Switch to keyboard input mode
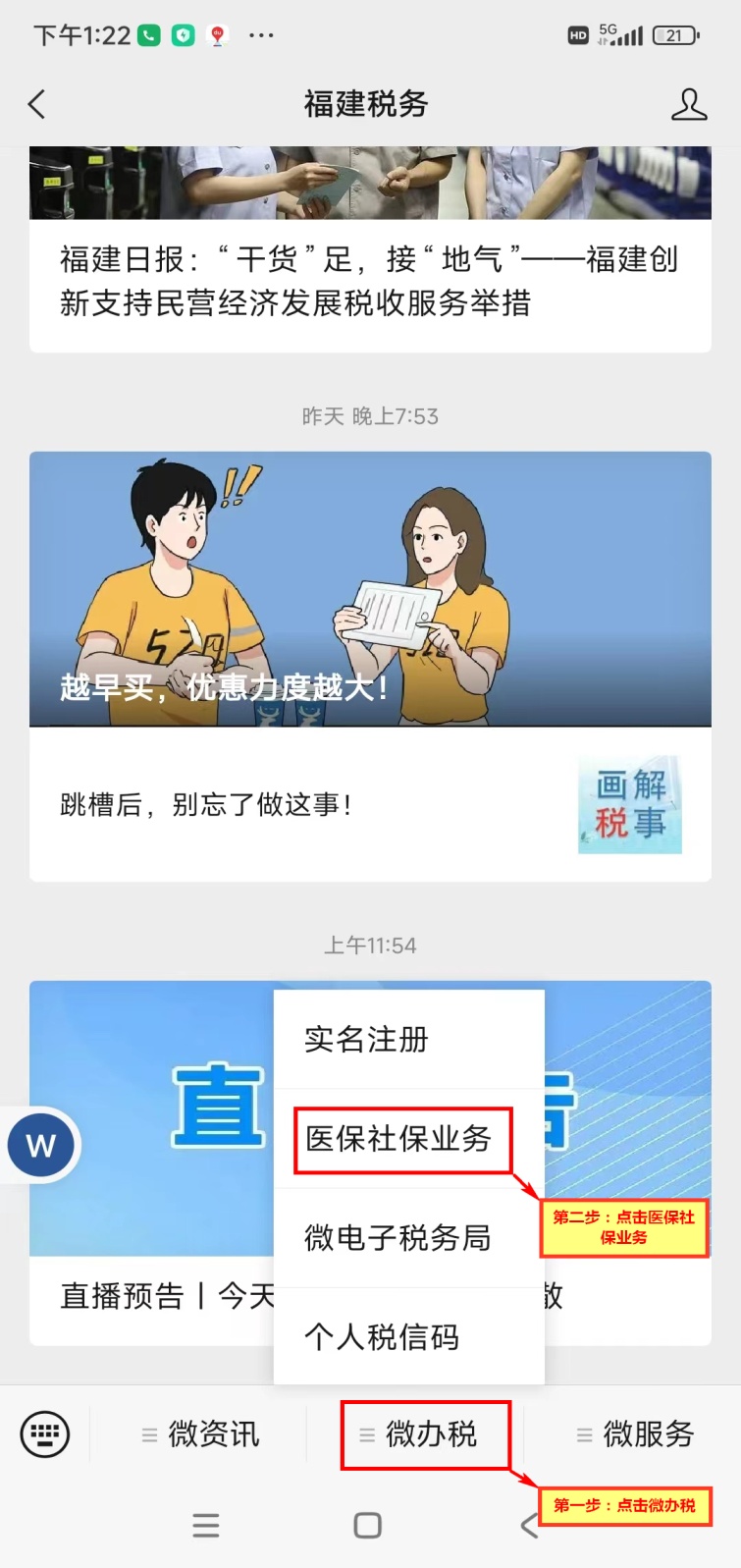 coord(45,1434)
